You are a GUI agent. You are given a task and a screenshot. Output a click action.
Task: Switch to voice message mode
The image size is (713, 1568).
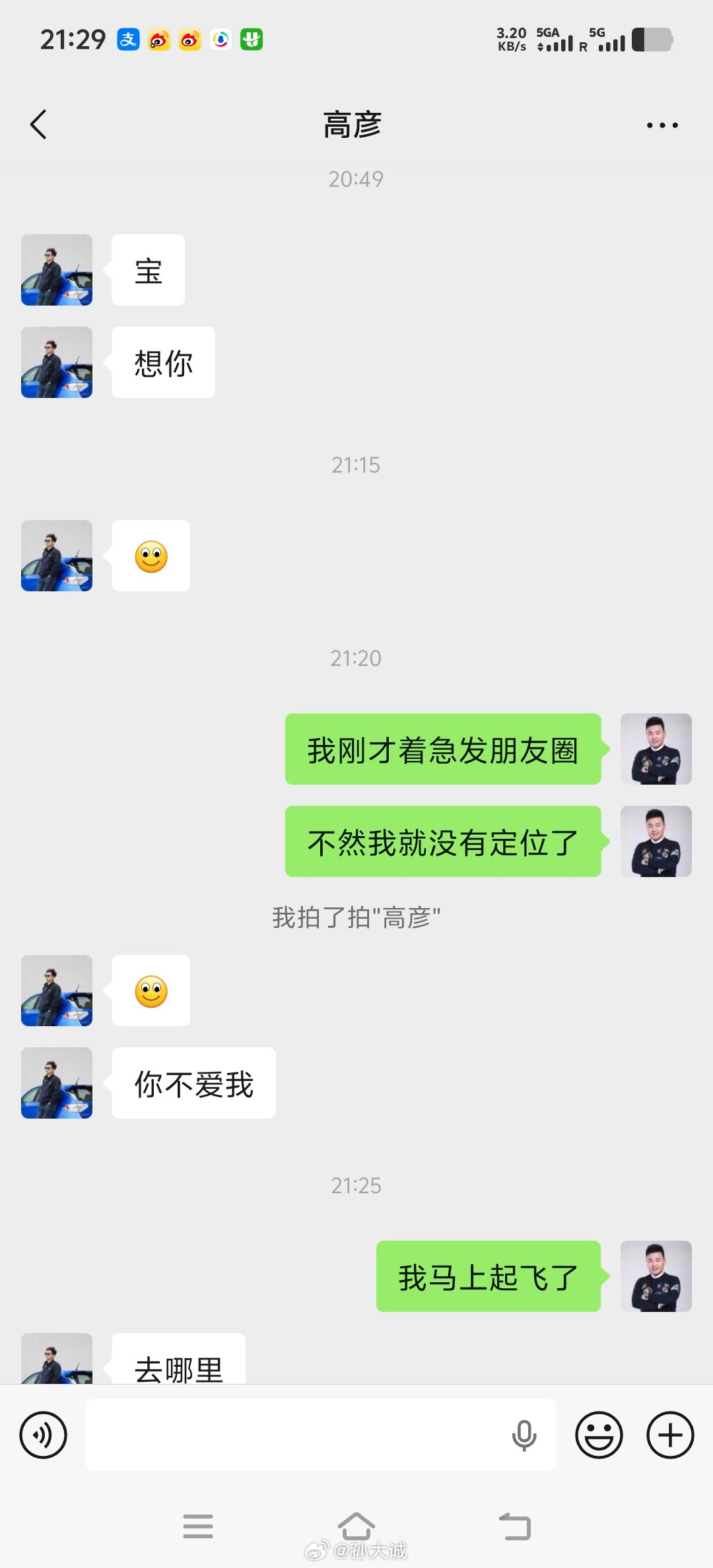point(44,1435)
